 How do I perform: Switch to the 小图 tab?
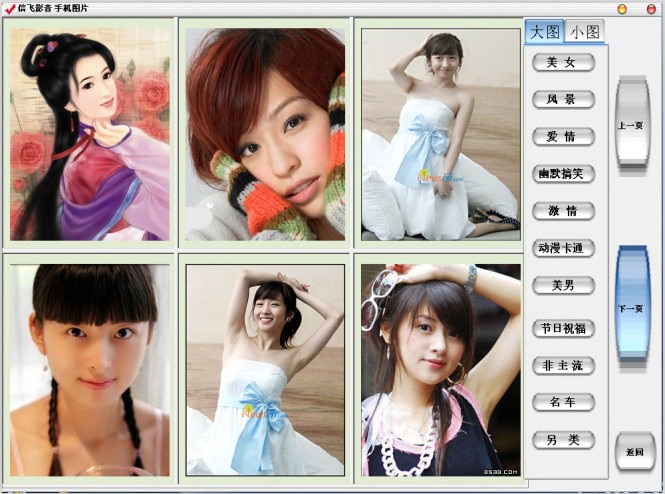pyautogui.click(x=585, y=32)
